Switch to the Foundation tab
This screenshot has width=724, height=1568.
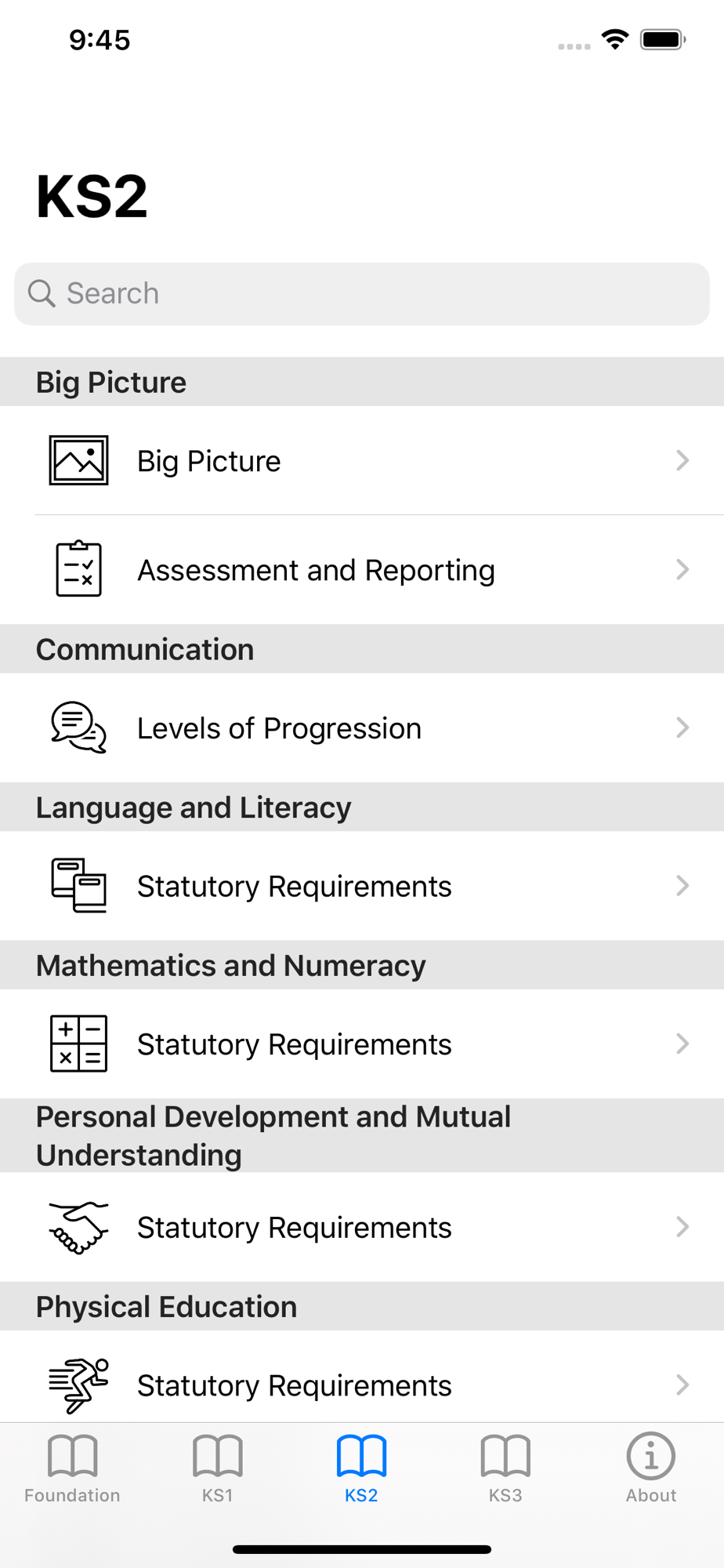(72, 1468)
